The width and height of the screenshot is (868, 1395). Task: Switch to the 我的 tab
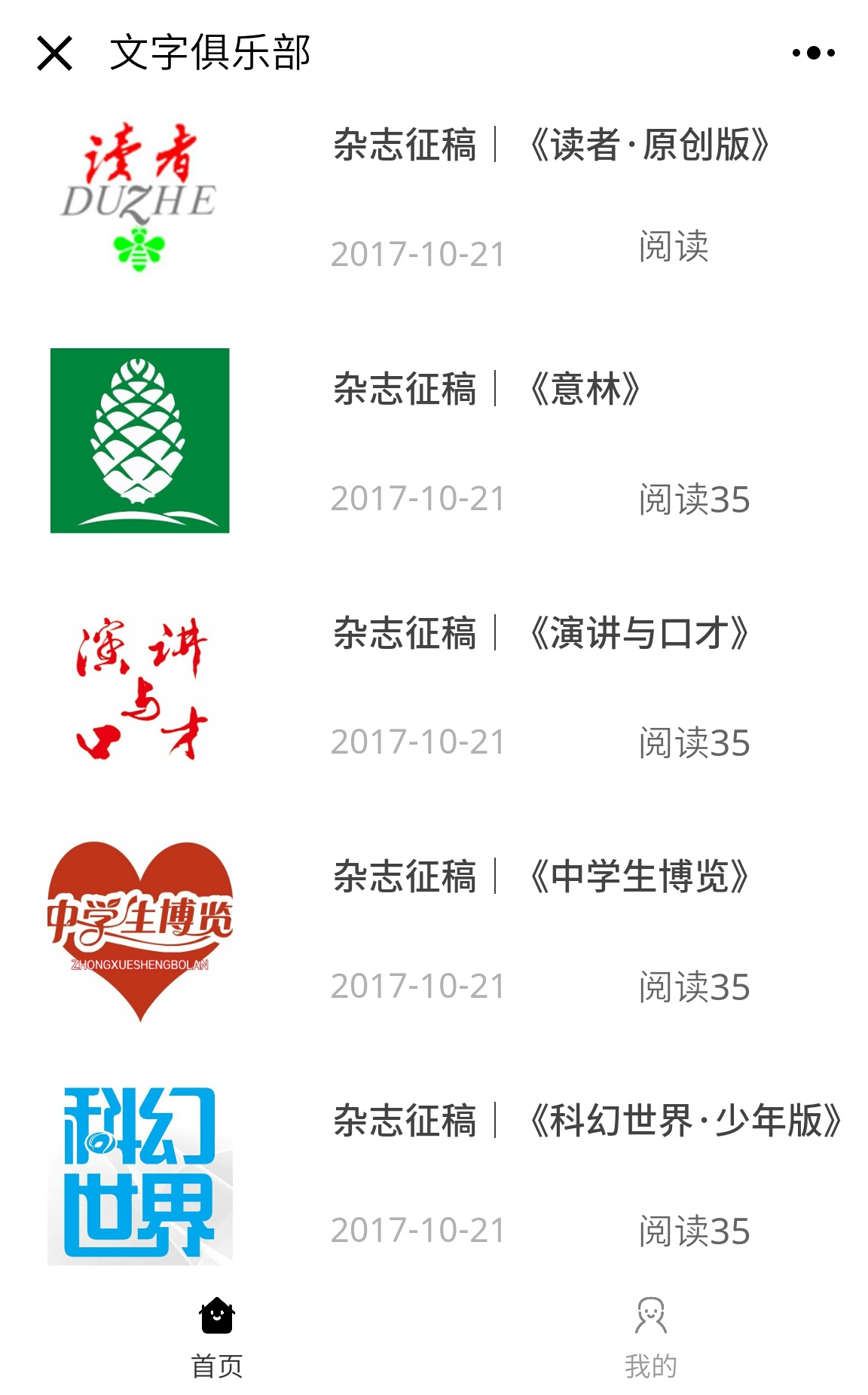pos(651,1338)
